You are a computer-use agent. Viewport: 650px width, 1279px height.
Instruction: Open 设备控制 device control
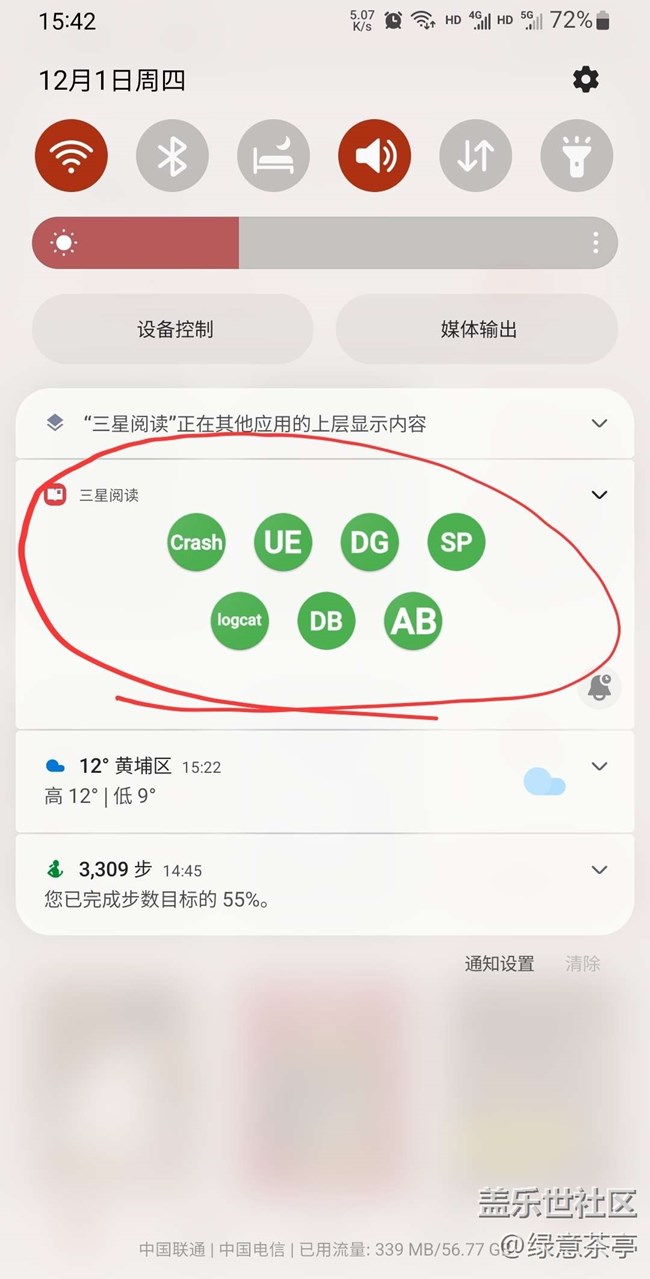point(174,329)
